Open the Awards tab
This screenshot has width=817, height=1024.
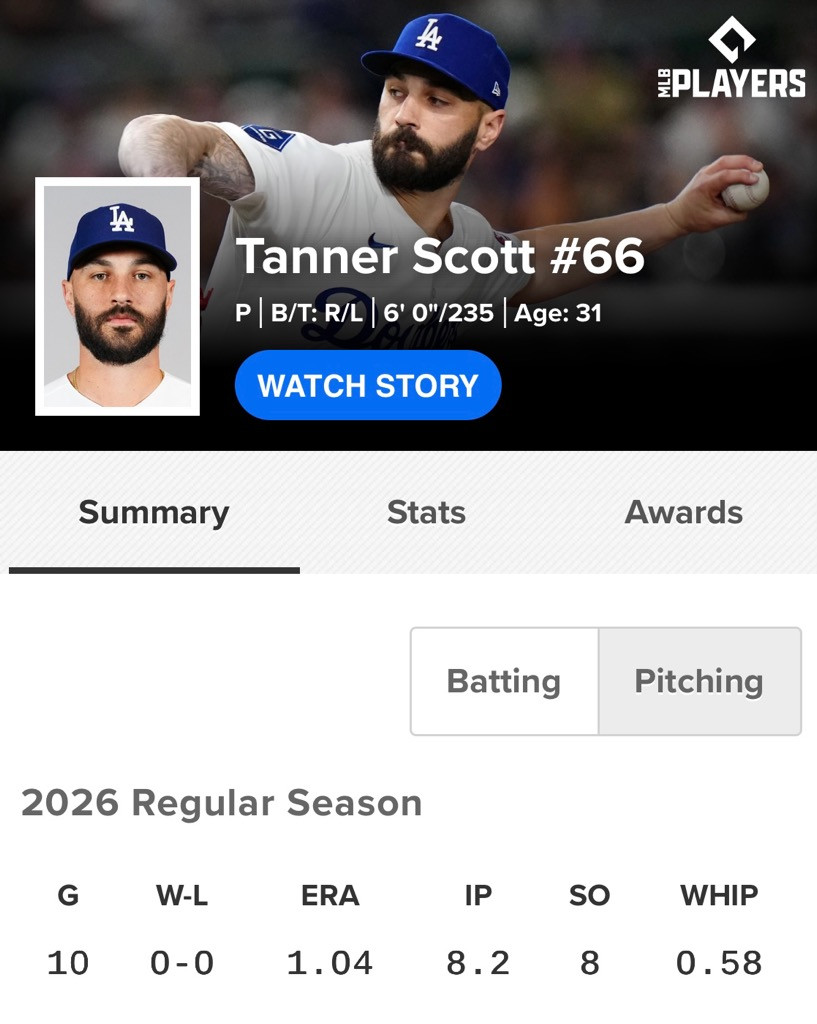683,512
